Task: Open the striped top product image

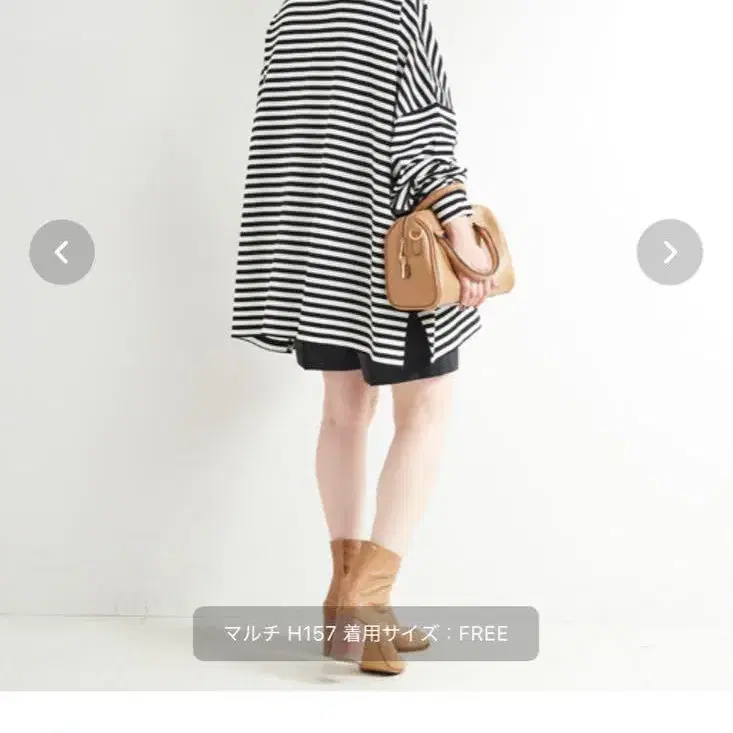Action: click(366, 345)
